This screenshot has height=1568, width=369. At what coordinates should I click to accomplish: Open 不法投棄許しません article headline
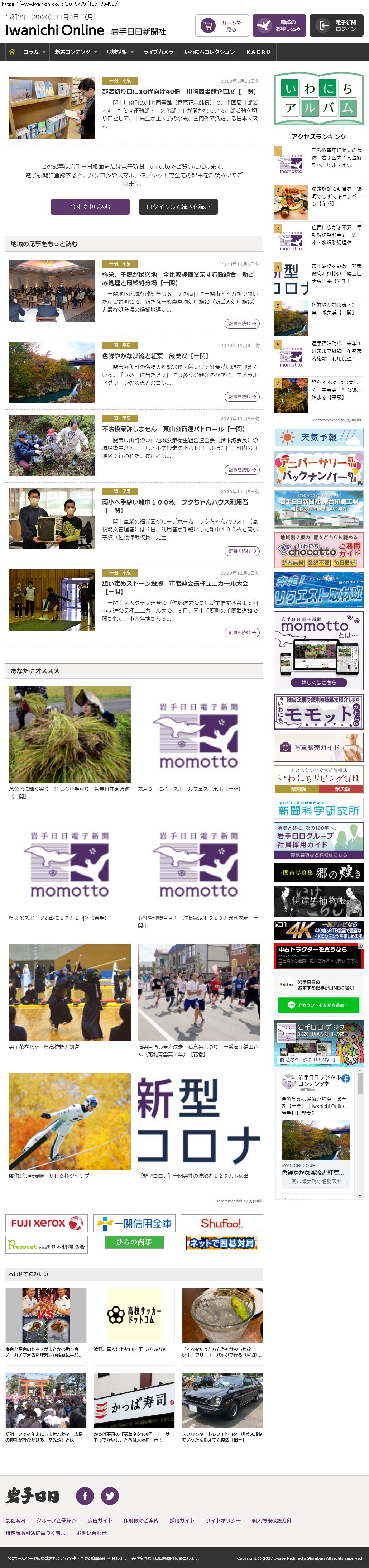tap(173, 429)
